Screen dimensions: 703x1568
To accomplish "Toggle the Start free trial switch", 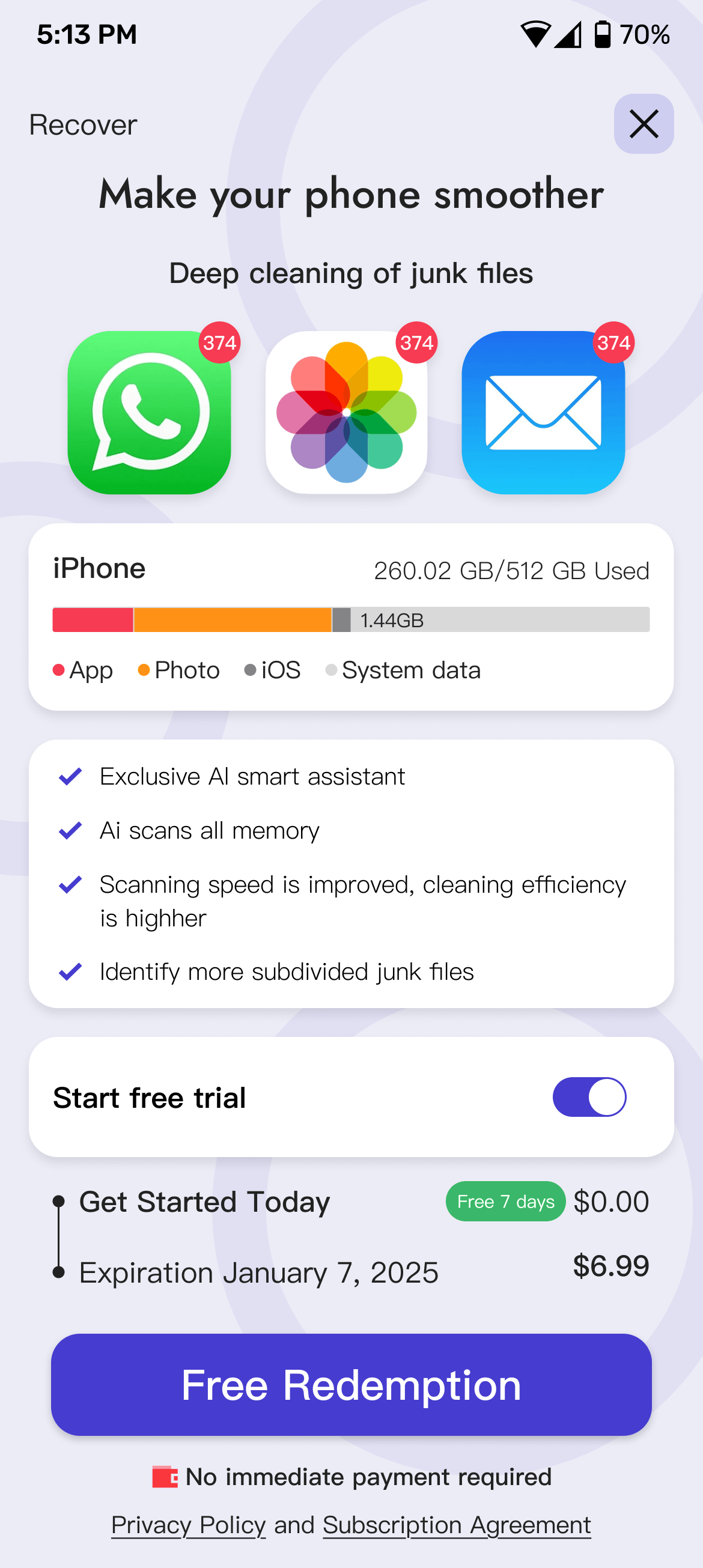I will (x=589, y=1097).
